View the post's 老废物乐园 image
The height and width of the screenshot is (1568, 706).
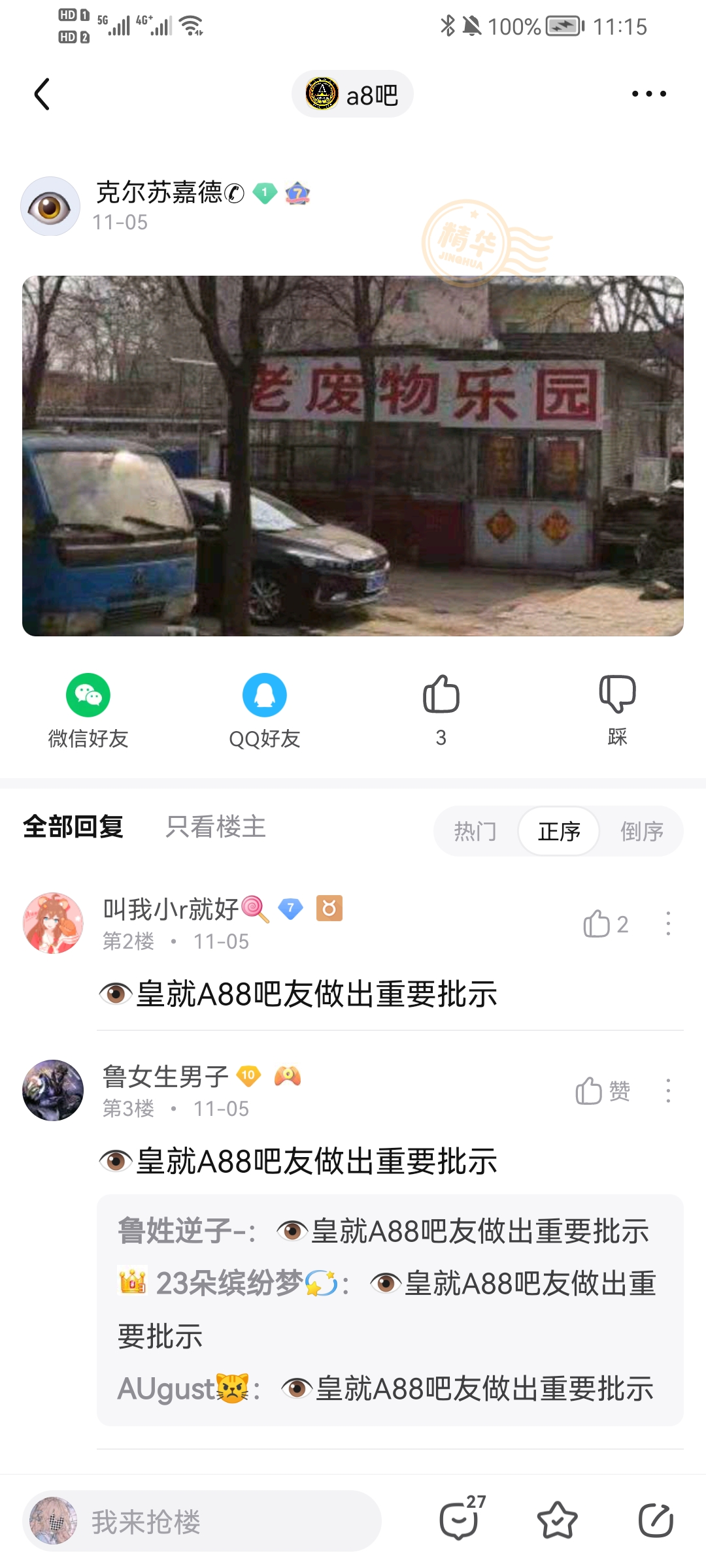(353, 456)
